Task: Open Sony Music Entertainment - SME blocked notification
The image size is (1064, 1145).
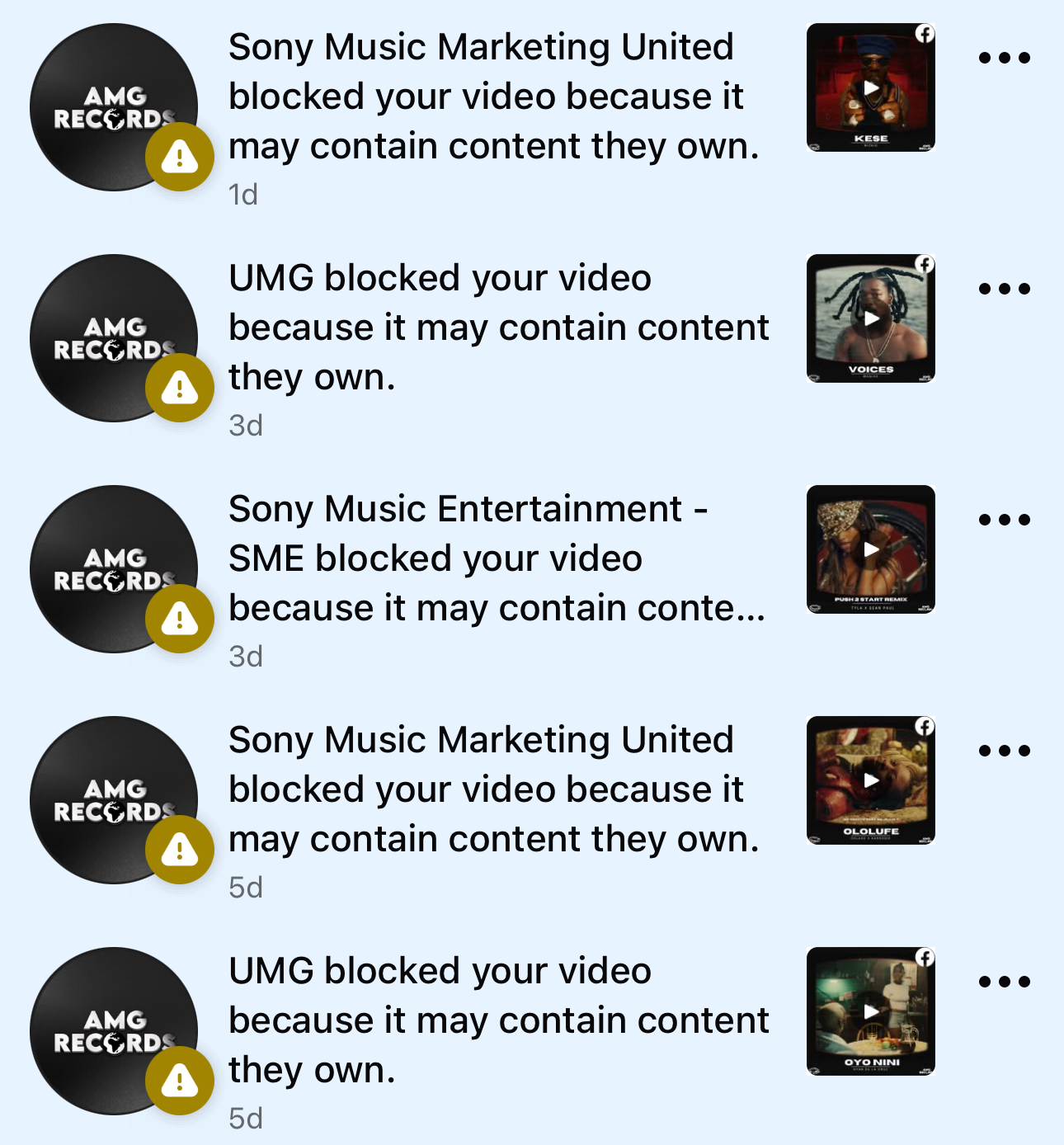Action: pos(497,558)
